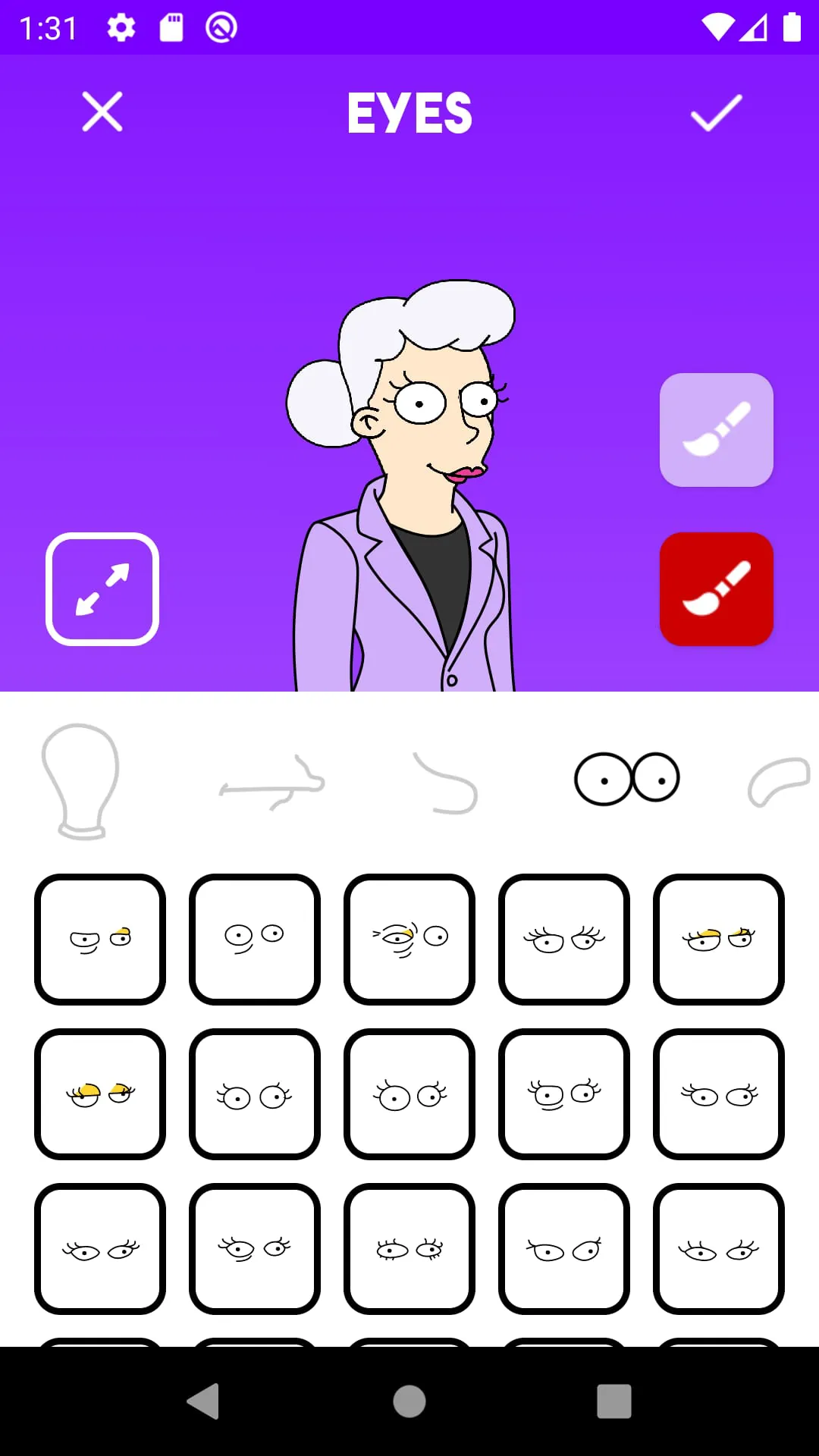This screenshot has width=819, height=1456.
Task: Select the currently active eyes category icon
Action: coord(627,778)
